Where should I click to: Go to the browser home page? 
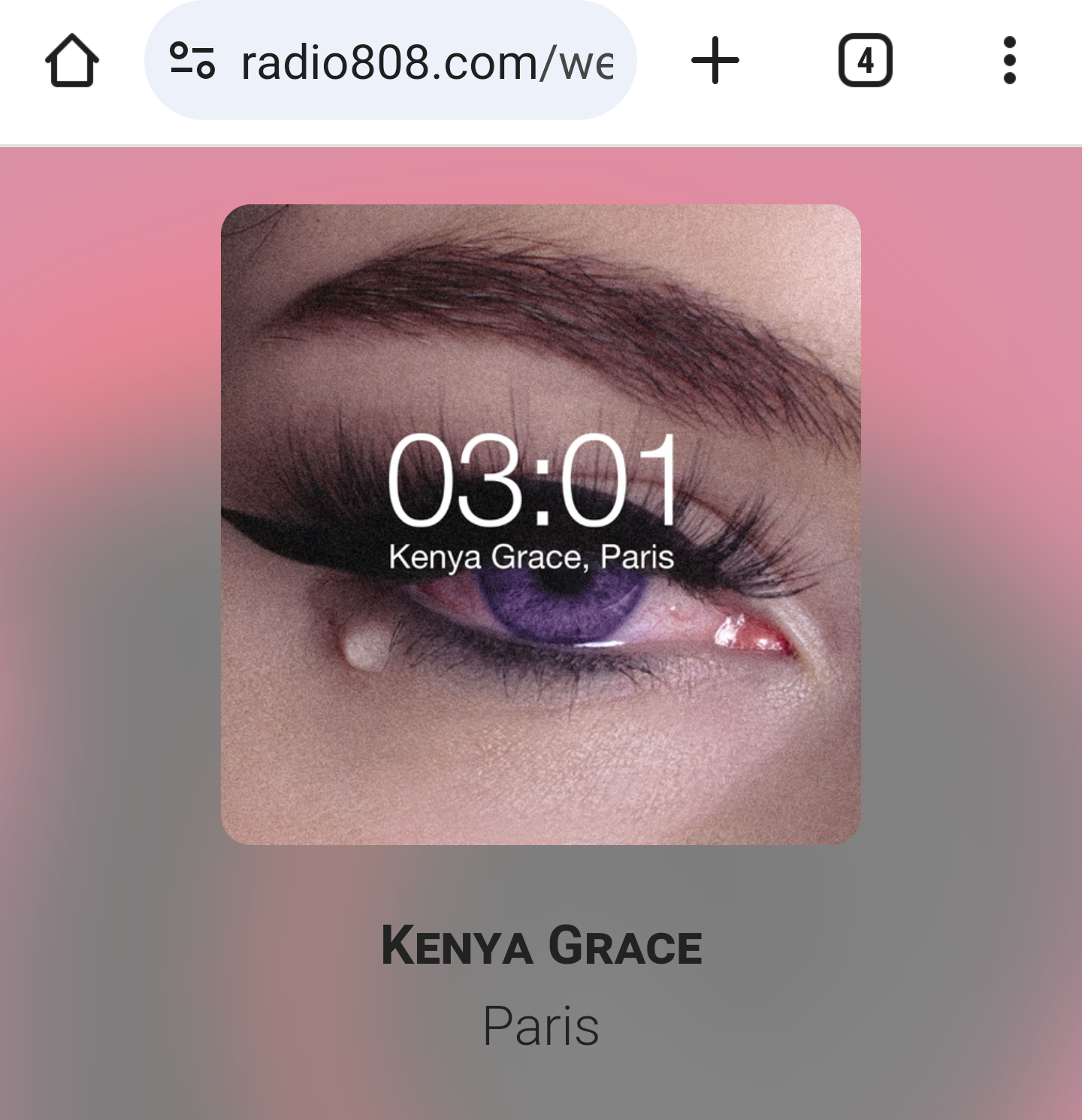click(x=72, y=61)
